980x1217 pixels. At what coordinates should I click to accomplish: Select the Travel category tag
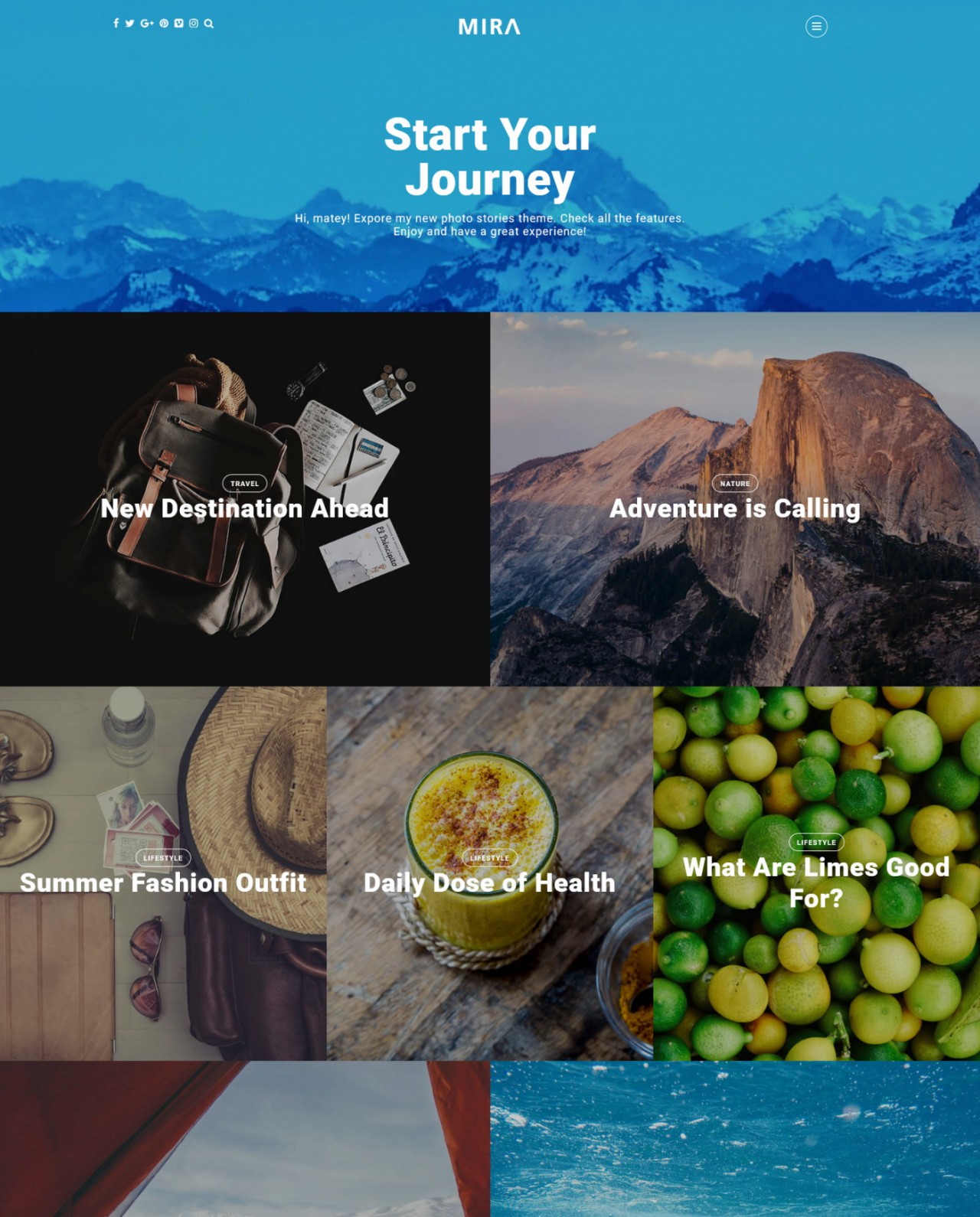[x=244, y=484]
